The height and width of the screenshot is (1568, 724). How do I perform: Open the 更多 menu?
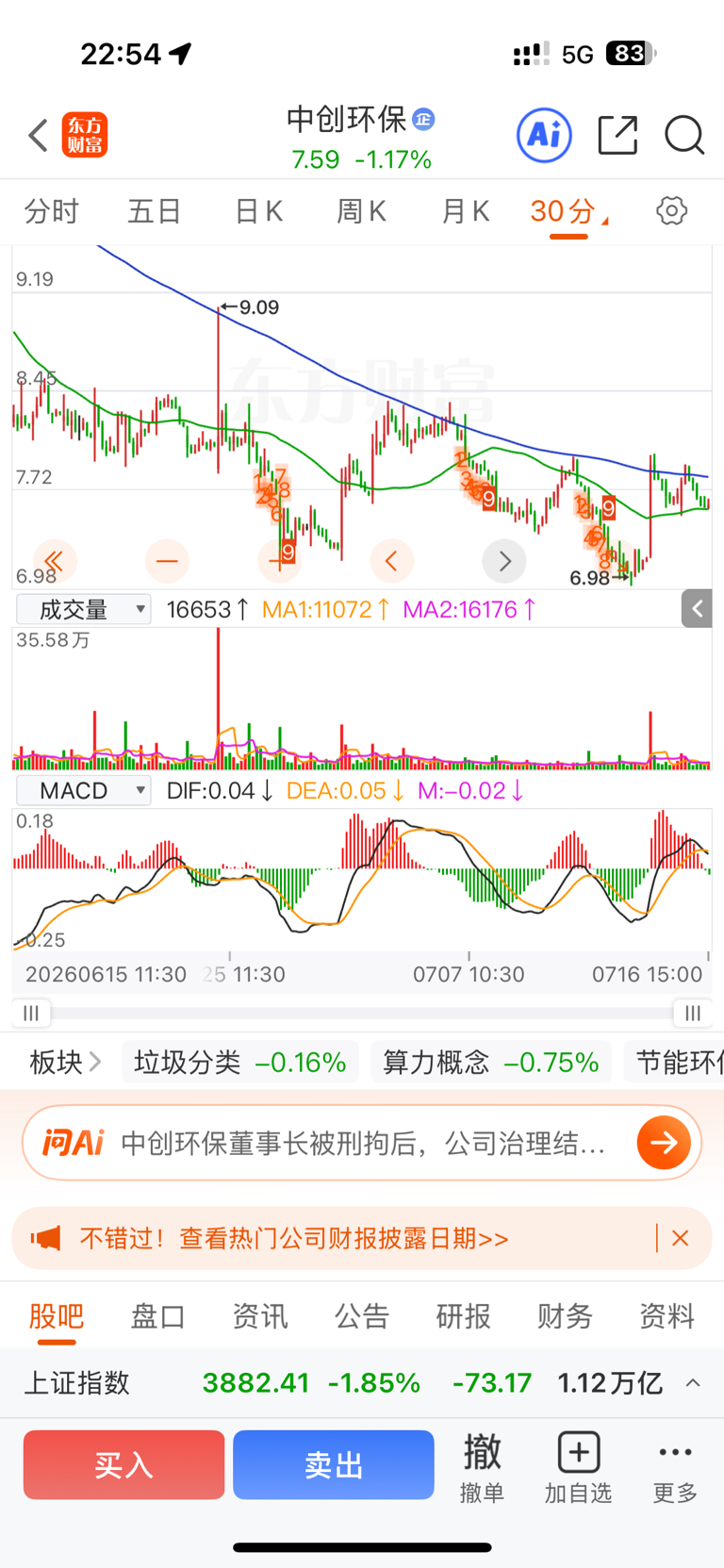point(676,1468)
